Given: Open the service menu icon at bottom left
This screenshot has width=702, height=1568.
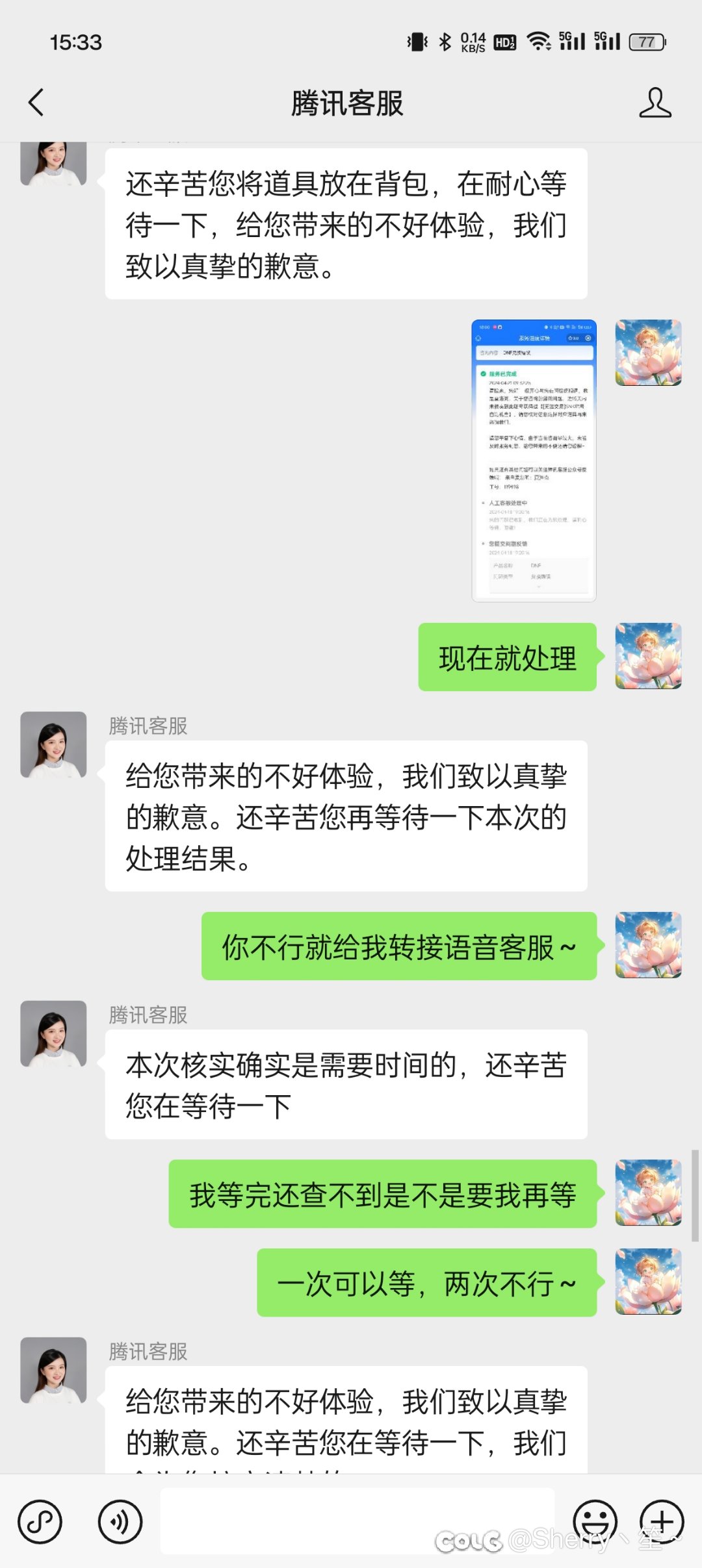Looking at the screenshot, I should (x=40, y=1521).
